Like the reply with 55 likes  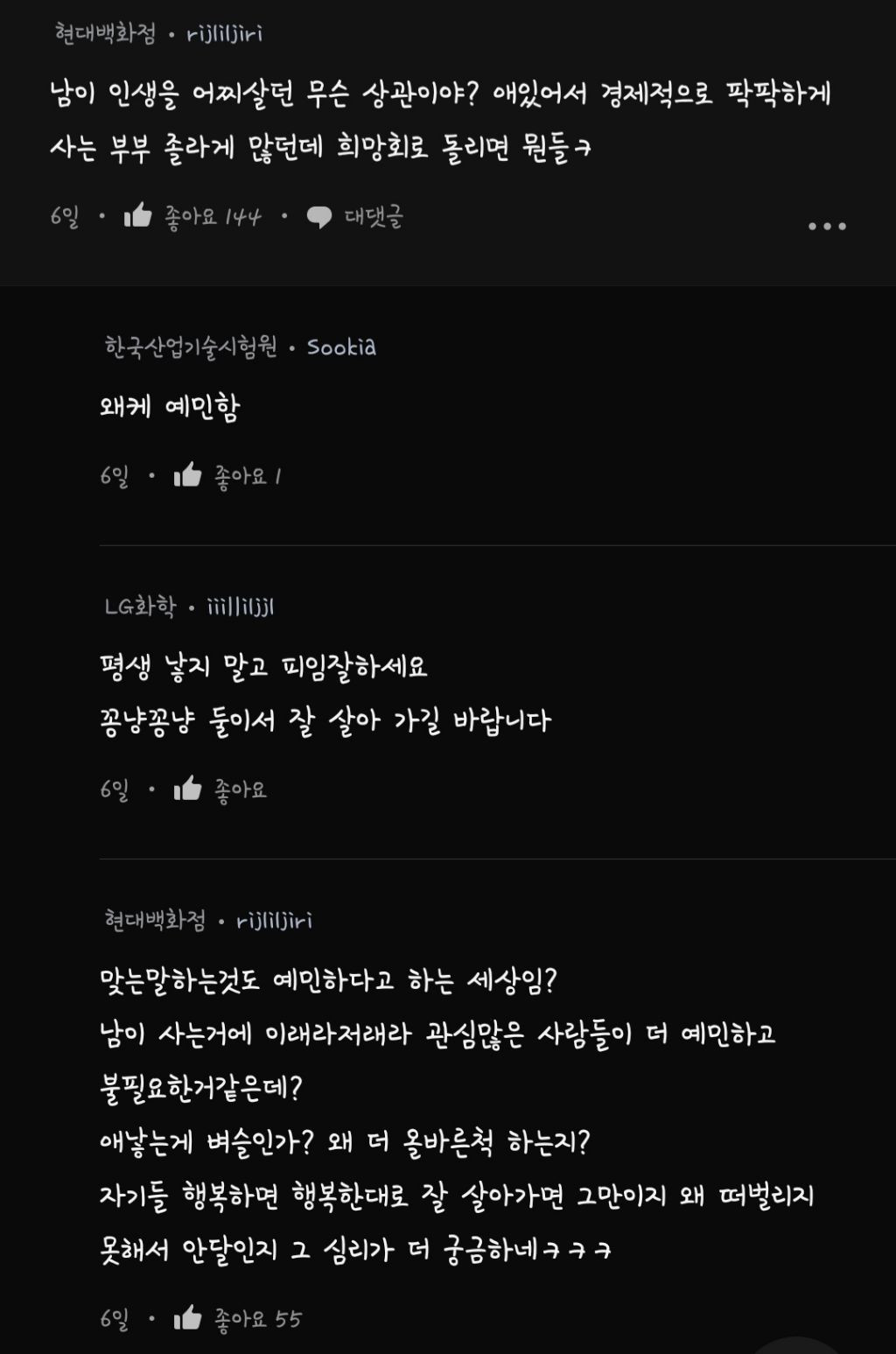(188, 1318)
